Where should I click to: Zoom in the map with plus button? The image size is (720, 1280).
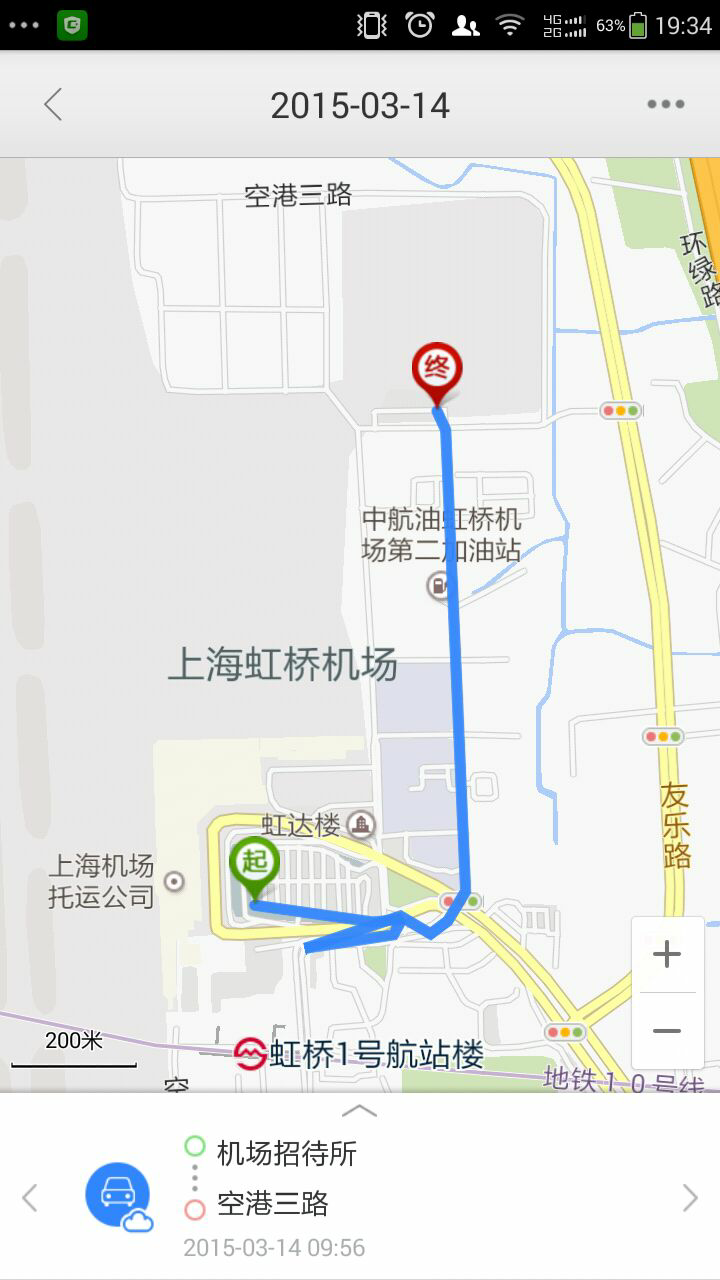click(667, 954)
